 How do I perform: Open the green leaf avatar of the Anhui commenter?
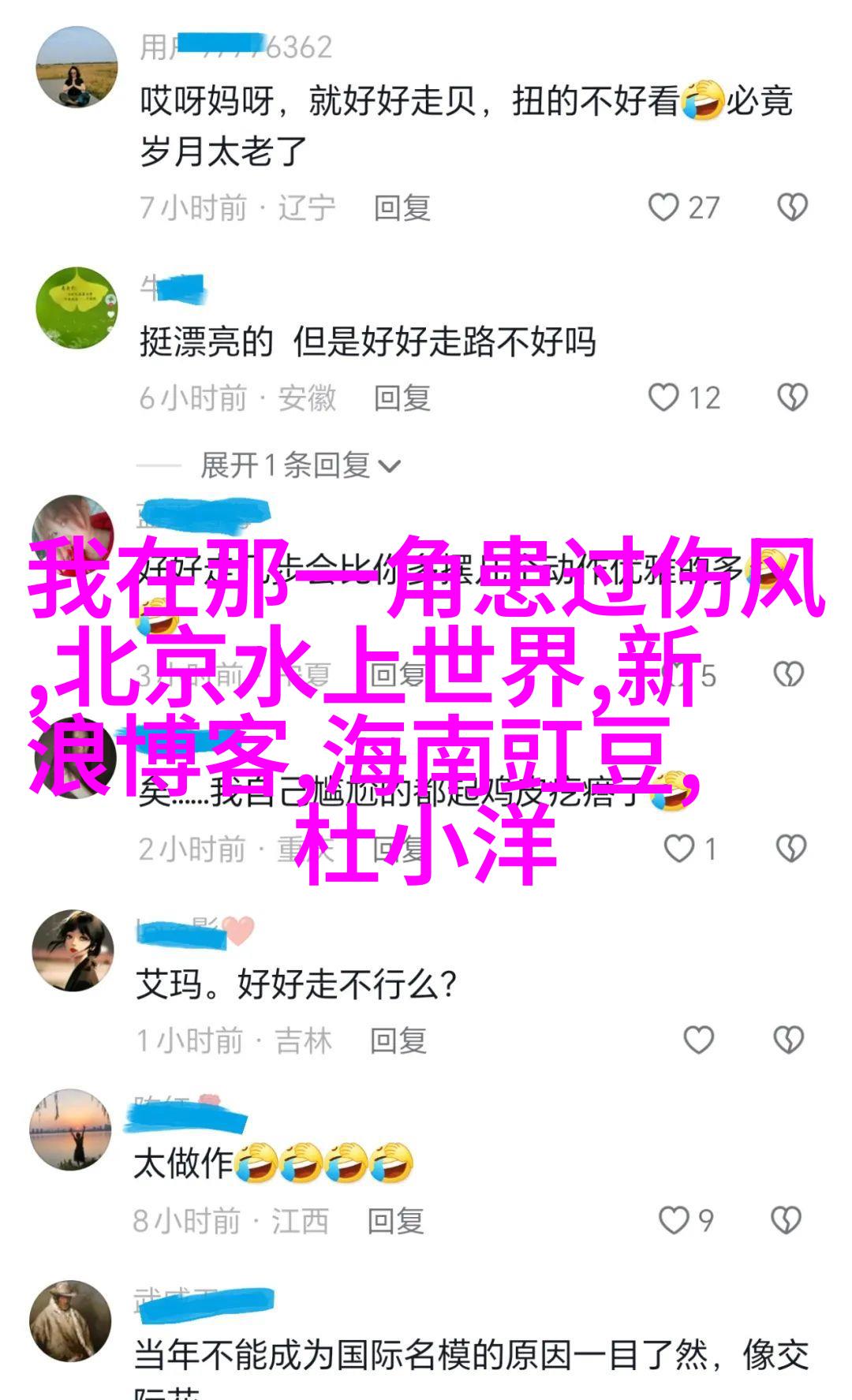pos(77,307)
